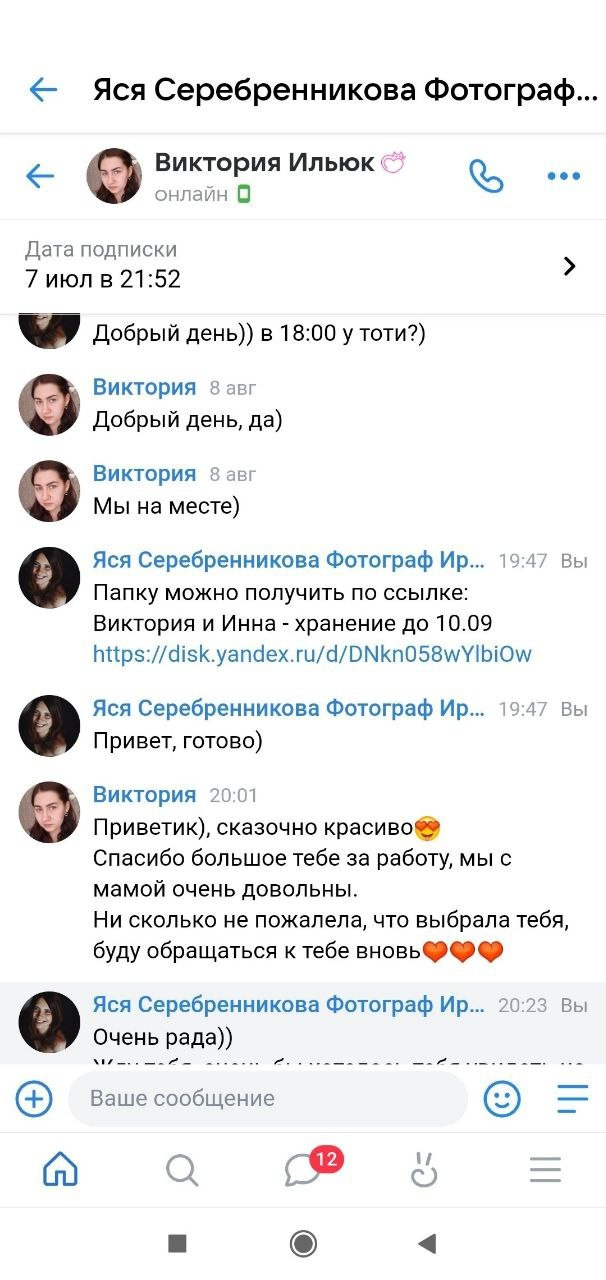Open the clips hand-gesture tab
The height and width of the screenshot is (1280, 606).
pyautogui.click(x=424, y=1169)
